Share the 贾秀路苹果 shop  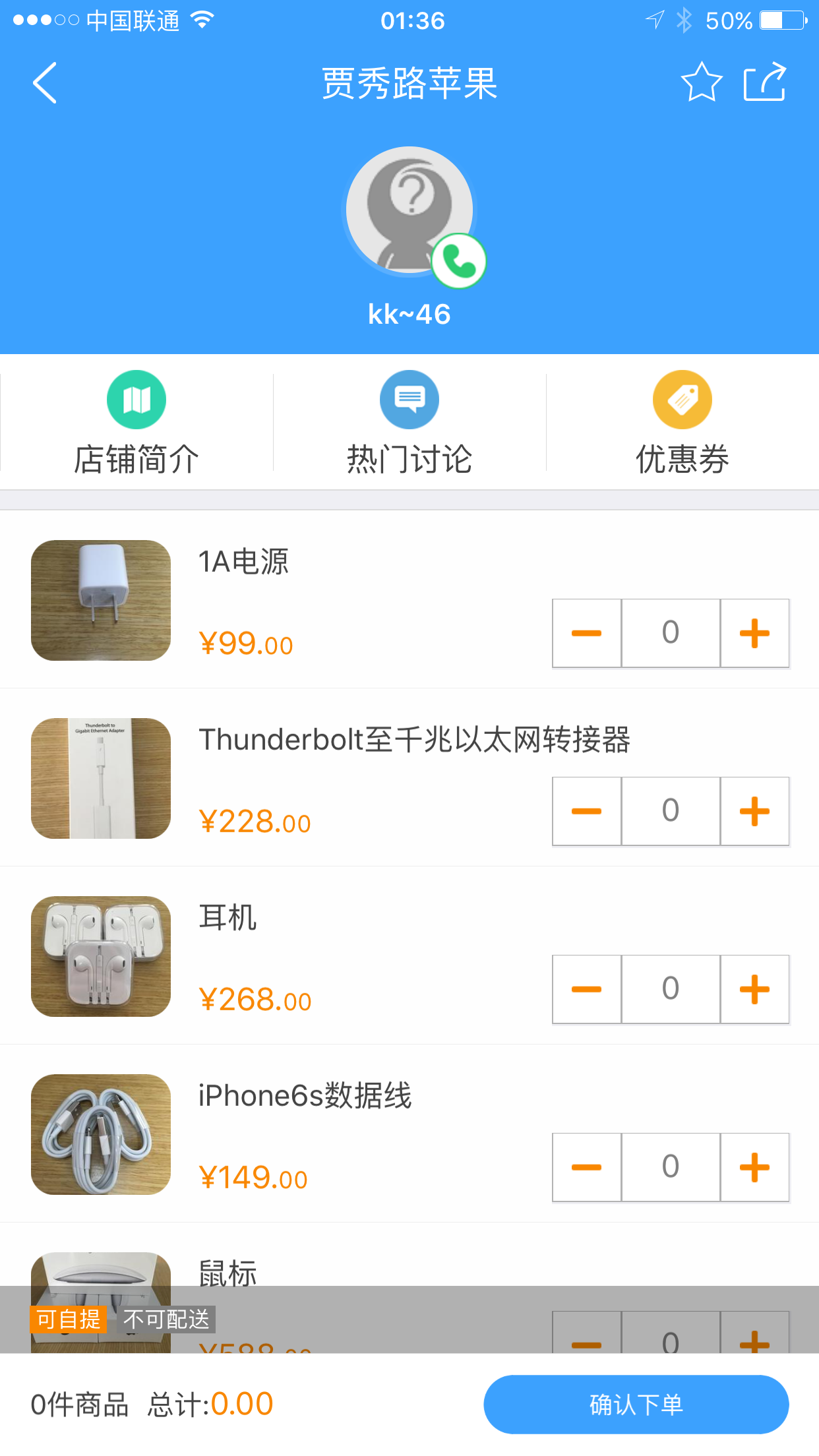765,82
